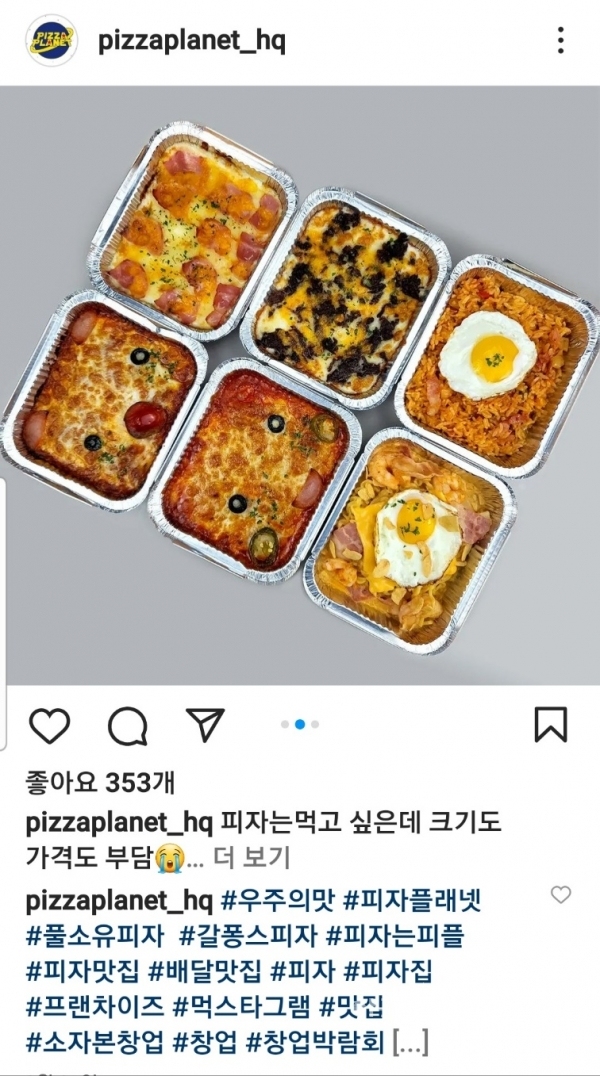Like the hashtag comment with the small heart
The height and width of the screenshot is (1076, 600).
[561, 894]
